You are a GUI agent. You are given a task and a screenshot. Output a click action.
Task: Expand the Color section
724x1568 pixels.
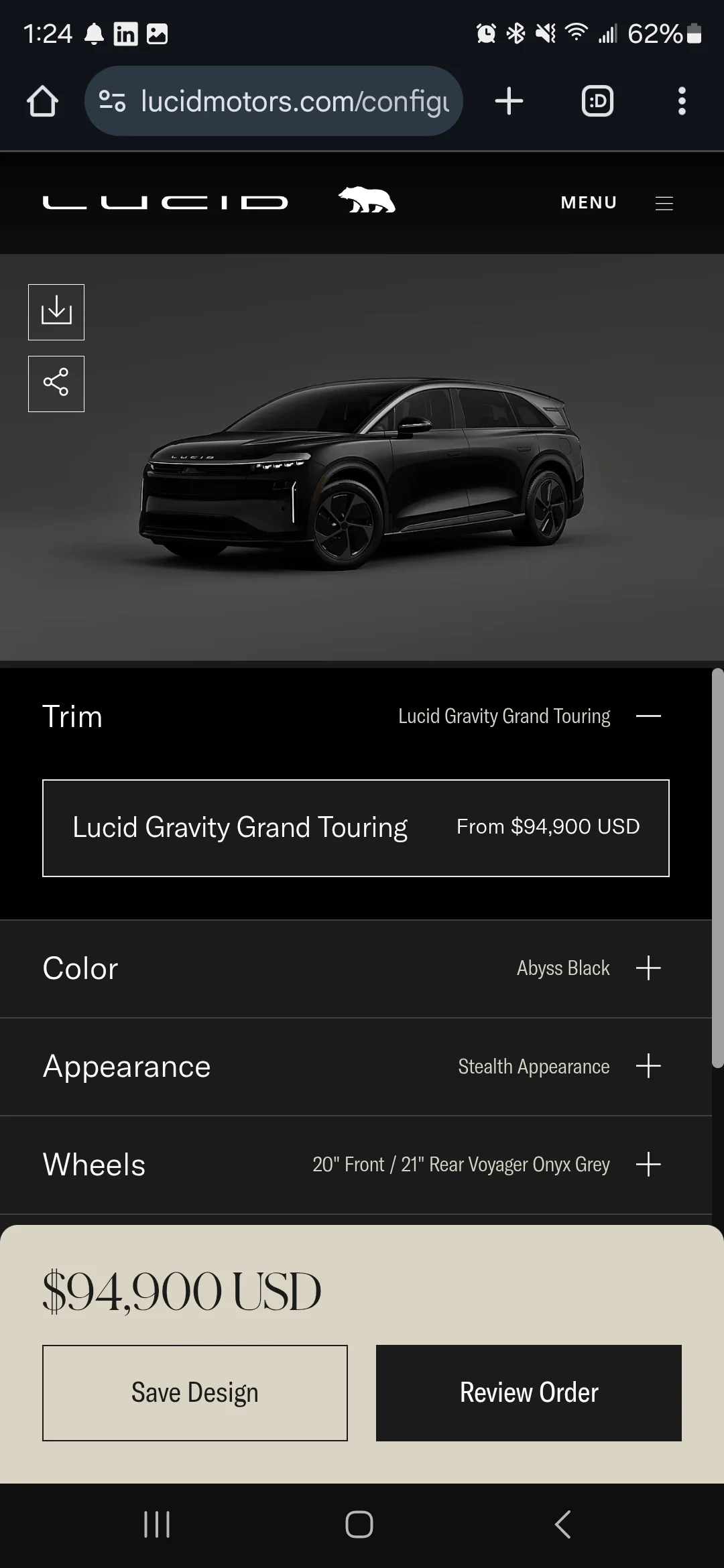356,969
